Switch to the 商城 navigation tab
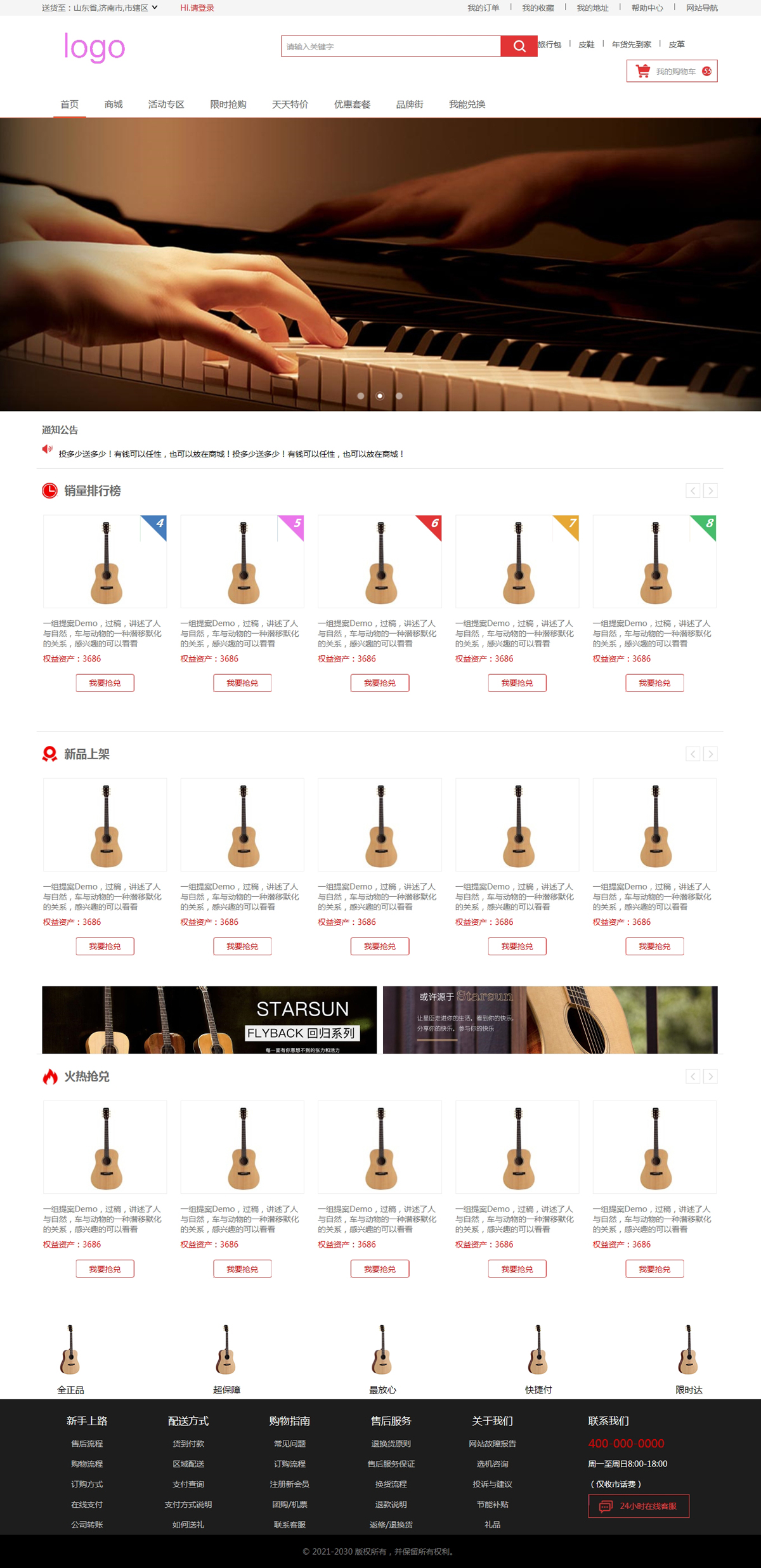 pyautogui.click(x=114, y=104)
